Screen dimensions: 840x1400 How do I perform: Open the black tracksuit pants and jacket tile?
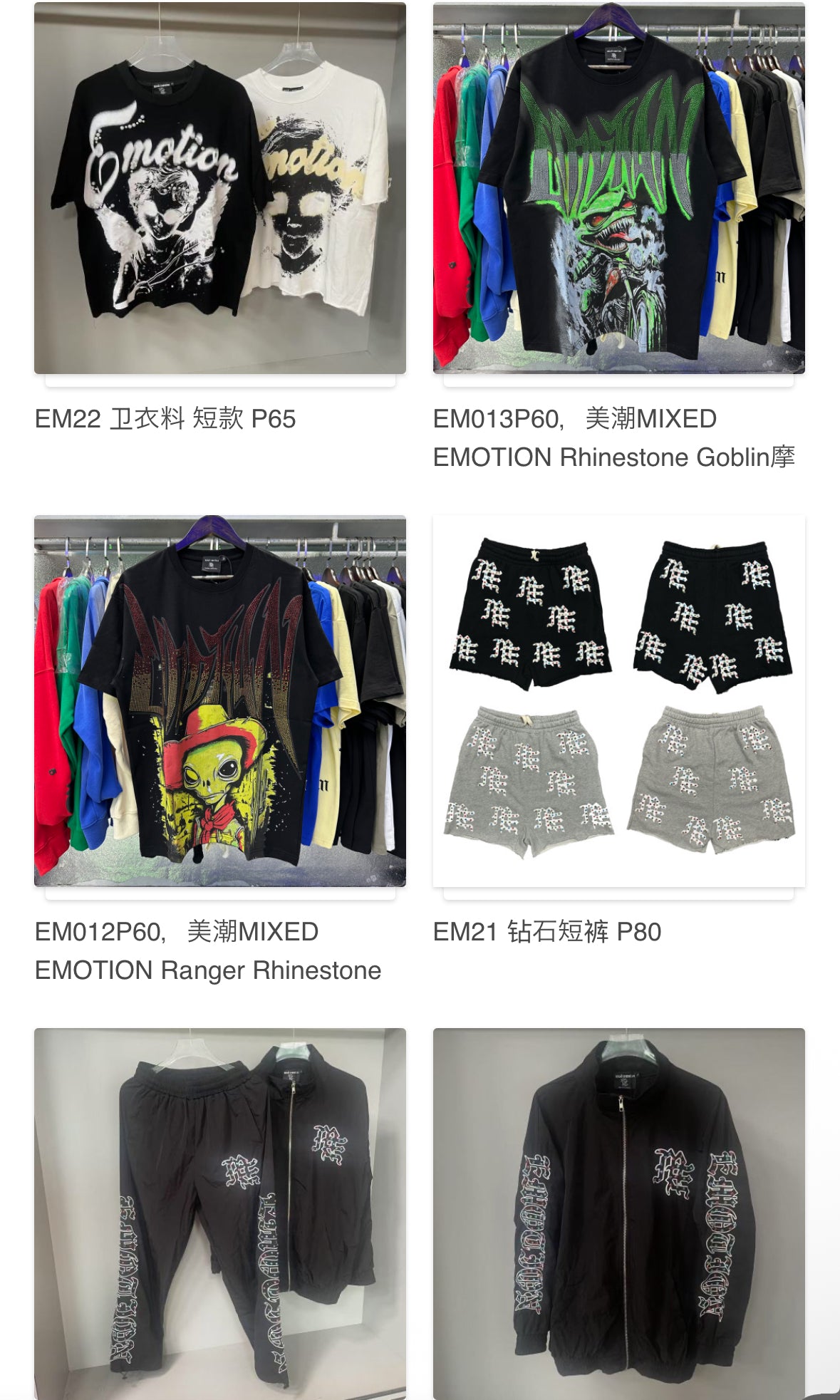[219, 1213]
